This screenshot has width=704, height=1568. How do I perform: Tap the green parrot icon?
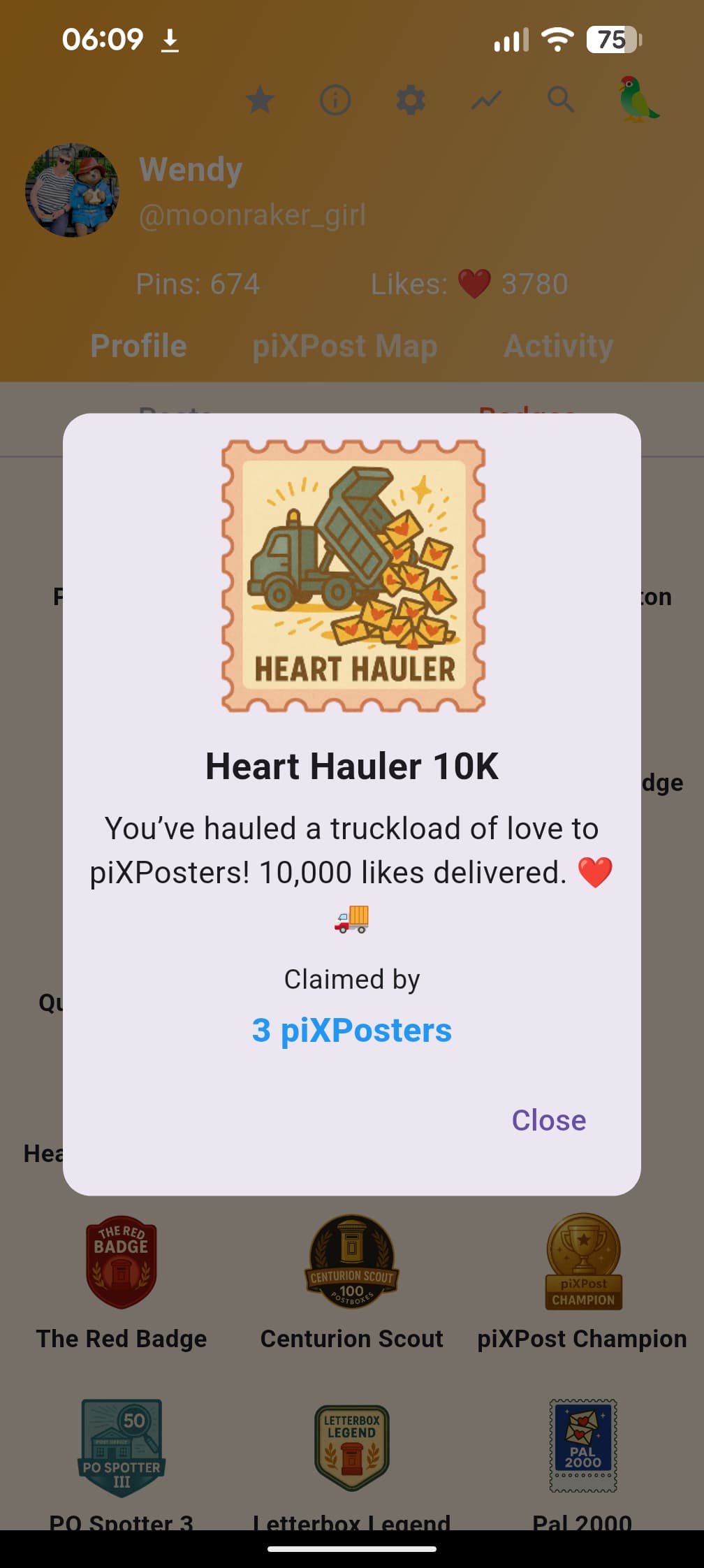click(638, 99)
